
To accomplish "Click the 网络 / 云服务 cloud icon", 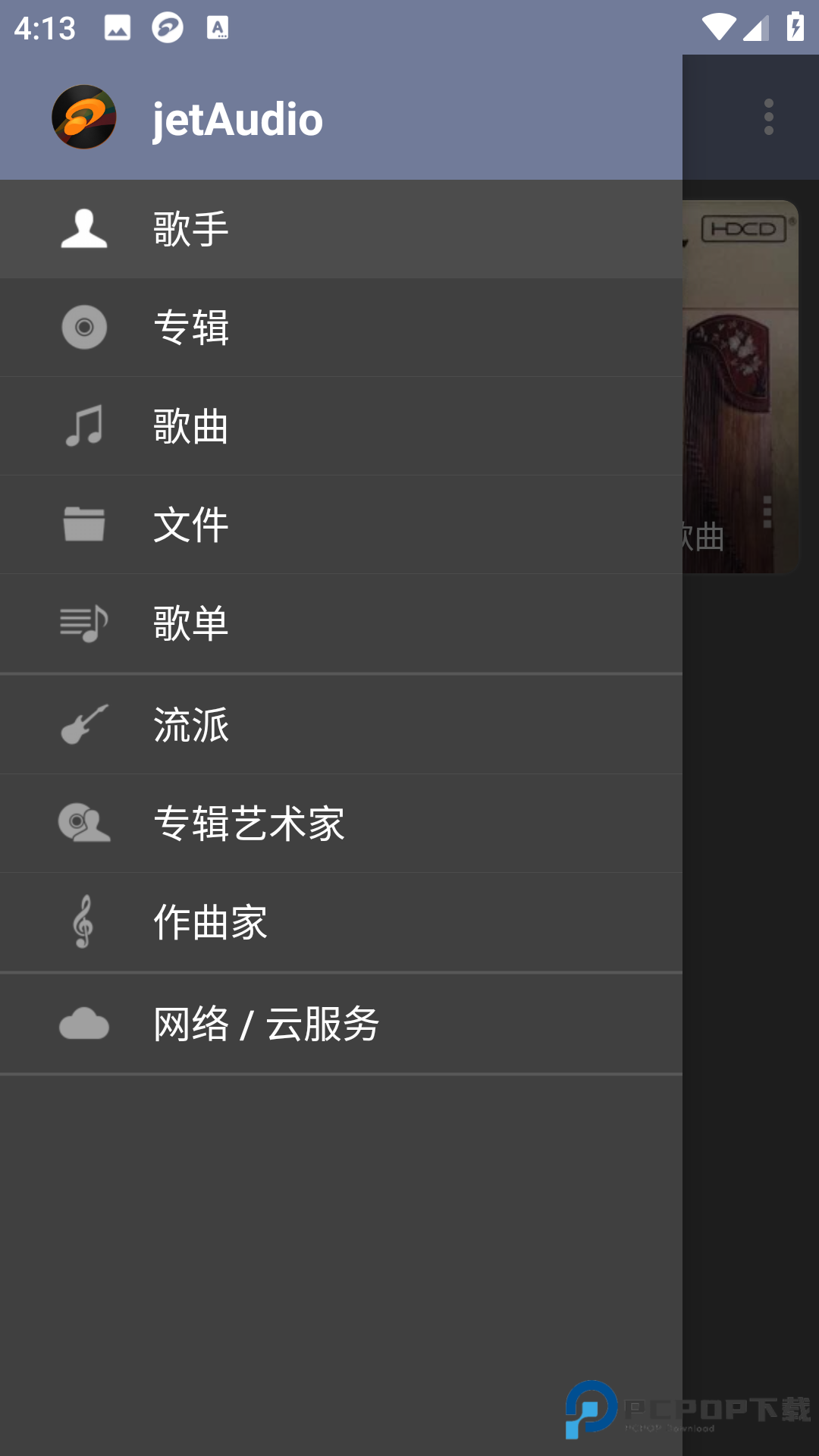I will click(84, 1023).
